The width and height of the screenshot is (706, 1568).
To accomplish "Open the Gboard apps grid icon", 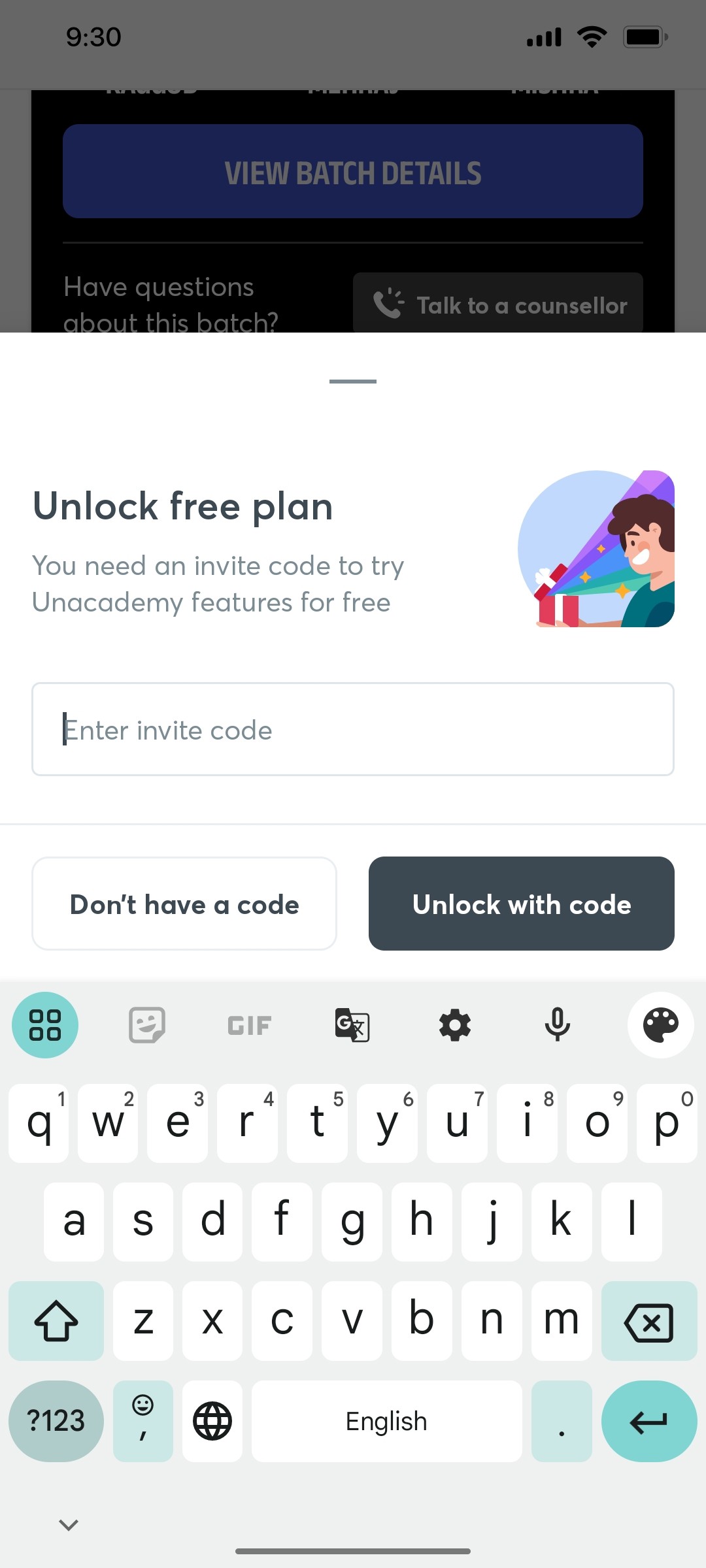I will 44,1024.
